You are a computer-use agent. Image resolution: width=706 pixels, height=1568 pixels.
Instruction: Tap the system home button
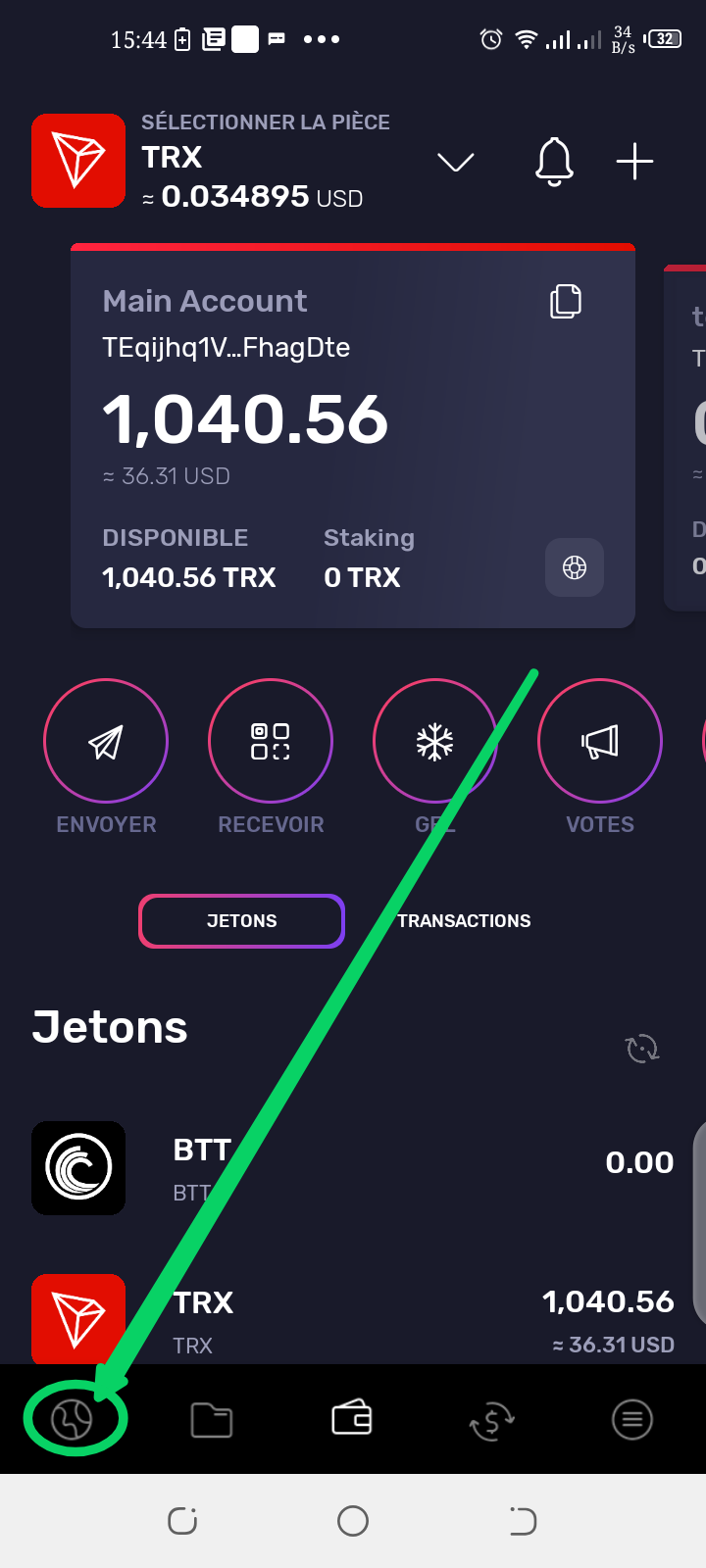pos(353,1521)
